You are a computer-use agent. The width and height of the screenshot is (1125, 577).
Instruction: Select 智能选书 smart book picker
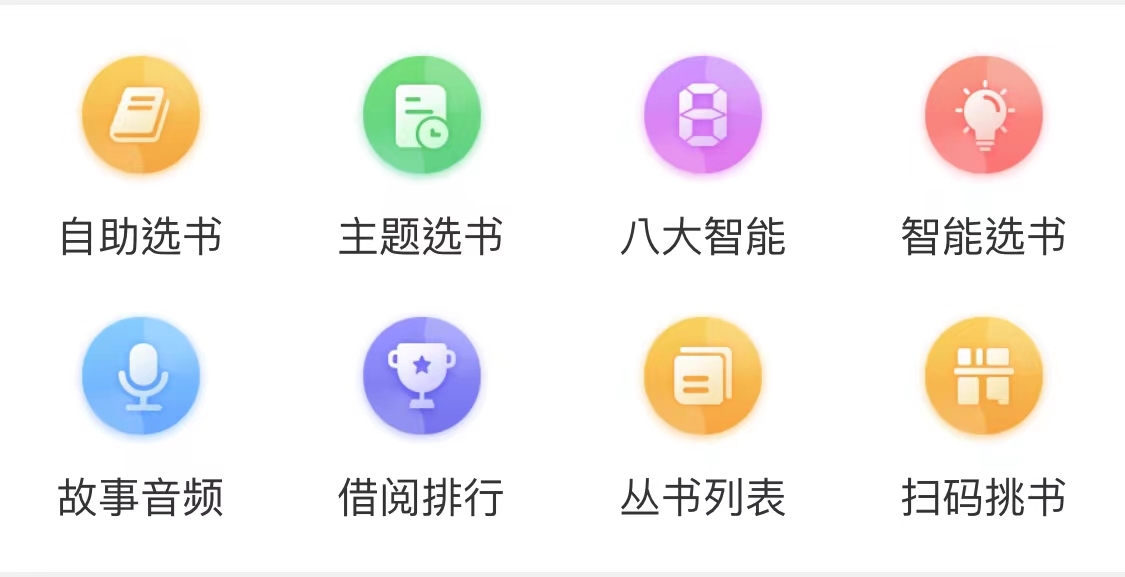pos(983,115)
